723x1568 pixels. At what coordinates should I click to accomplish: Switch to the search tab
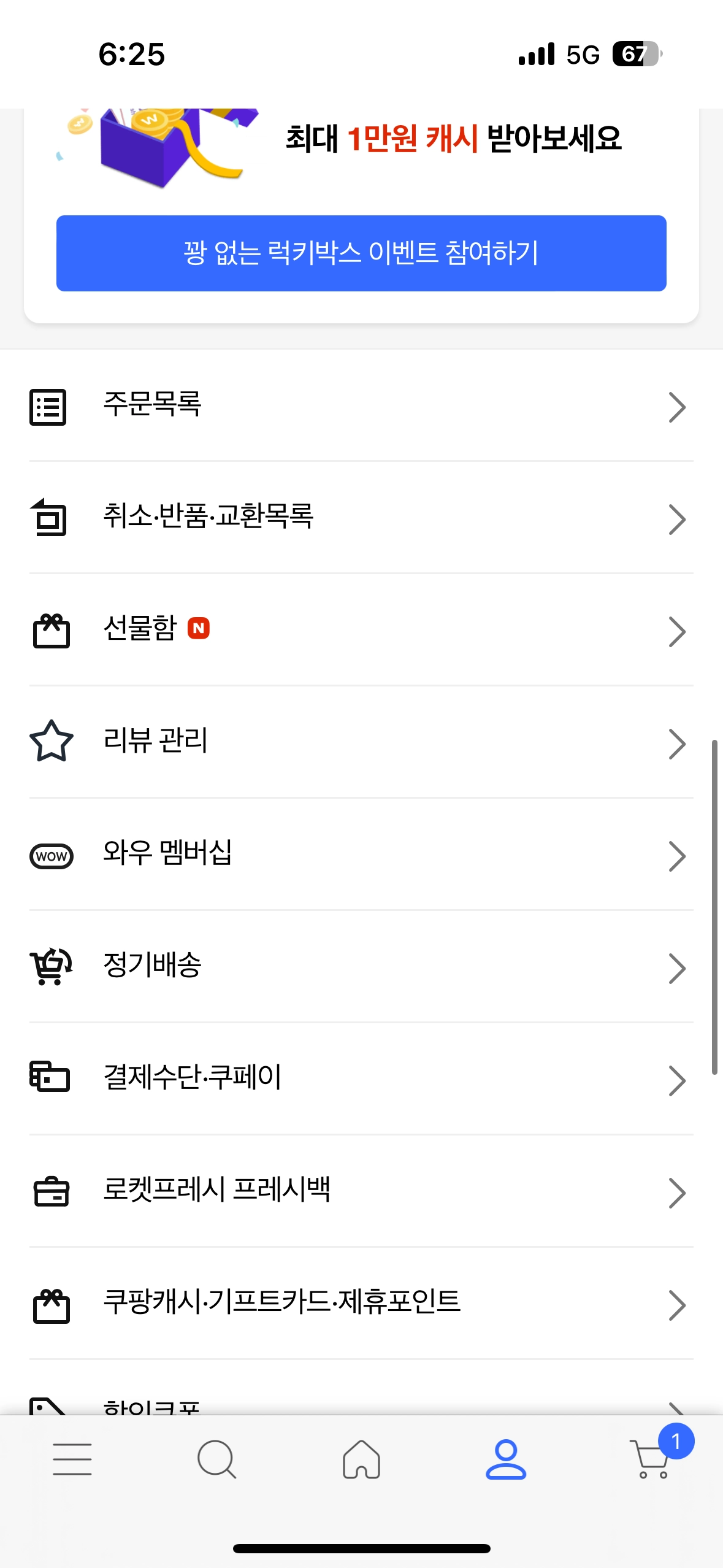(216, 1459)
